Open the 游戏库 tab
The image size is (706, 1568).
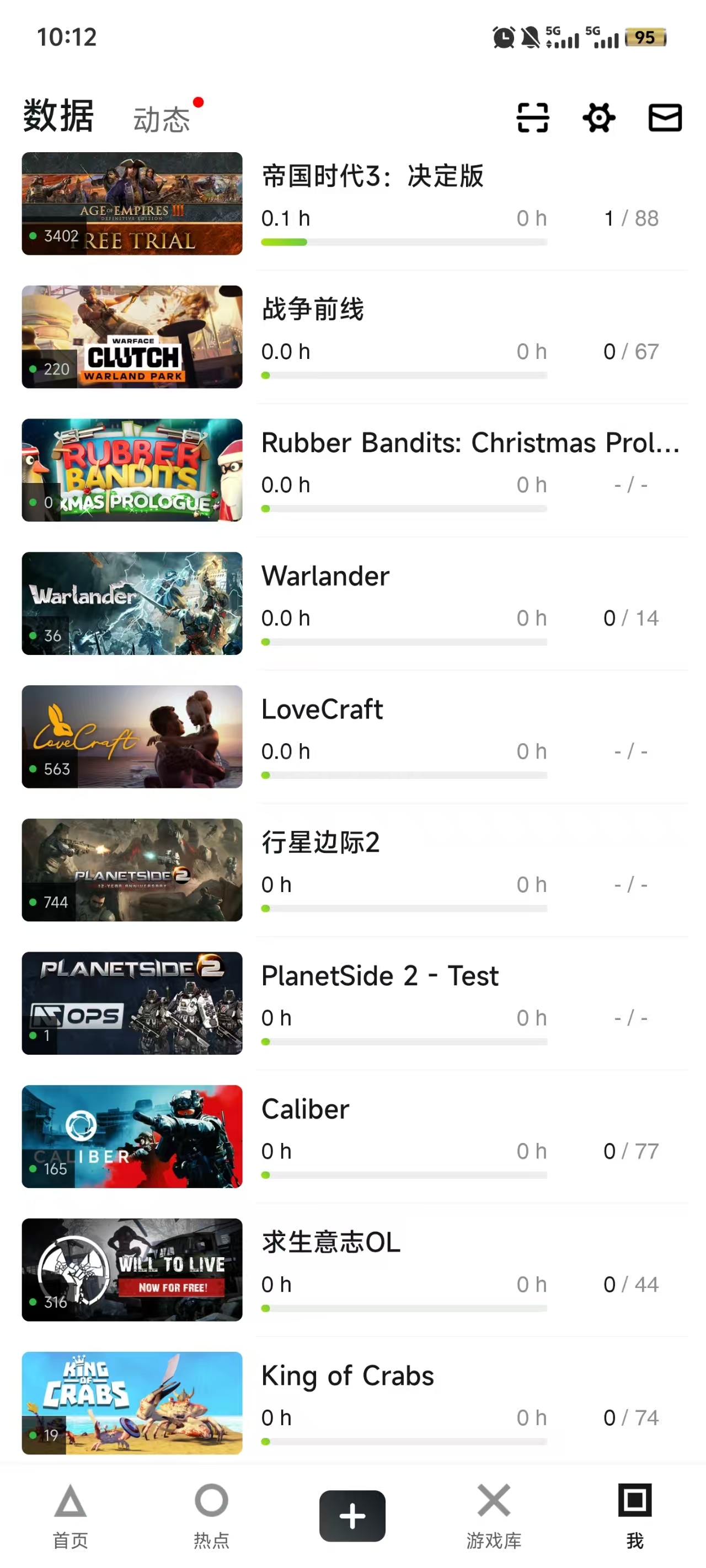[494, 1516]
